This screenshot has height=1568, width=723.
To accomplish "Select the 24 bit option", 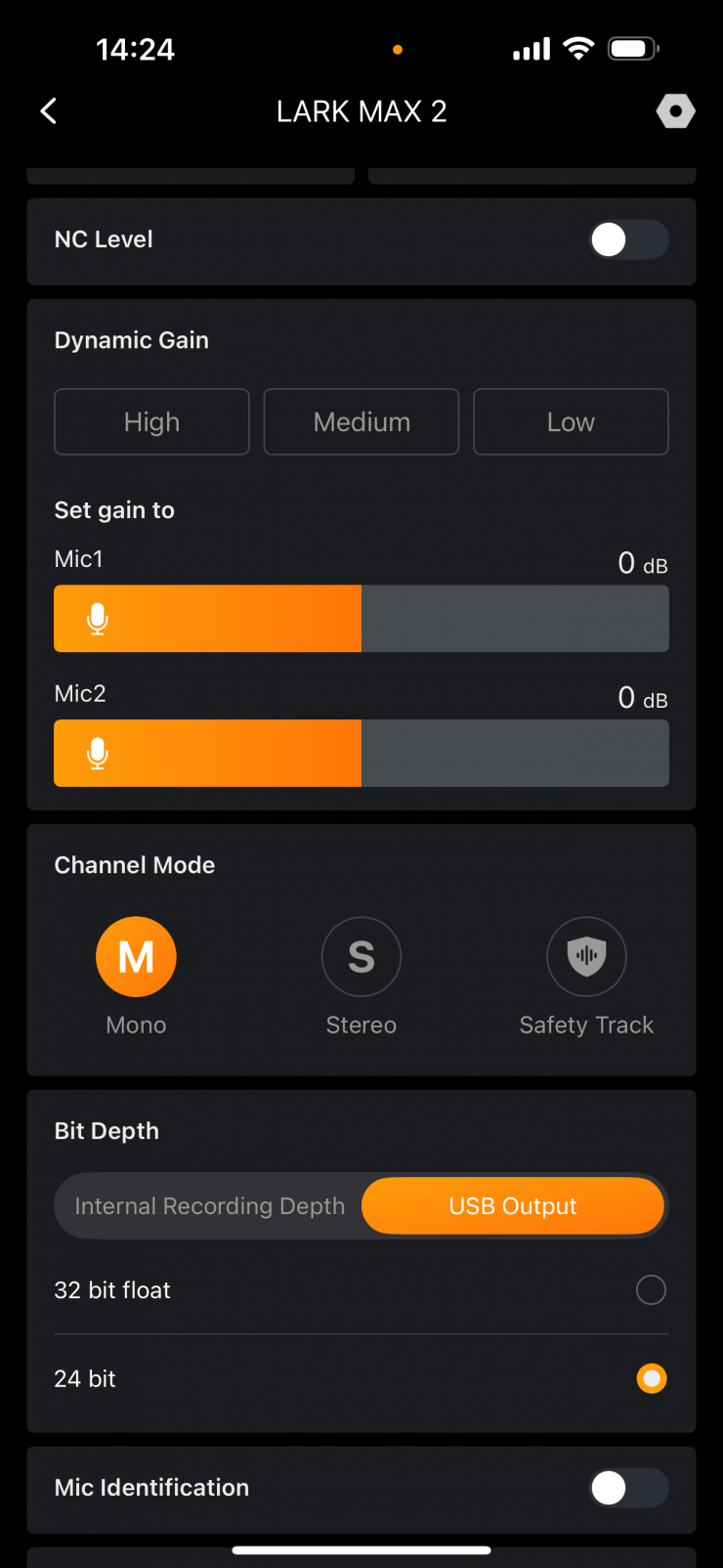I will [651, 1378].
